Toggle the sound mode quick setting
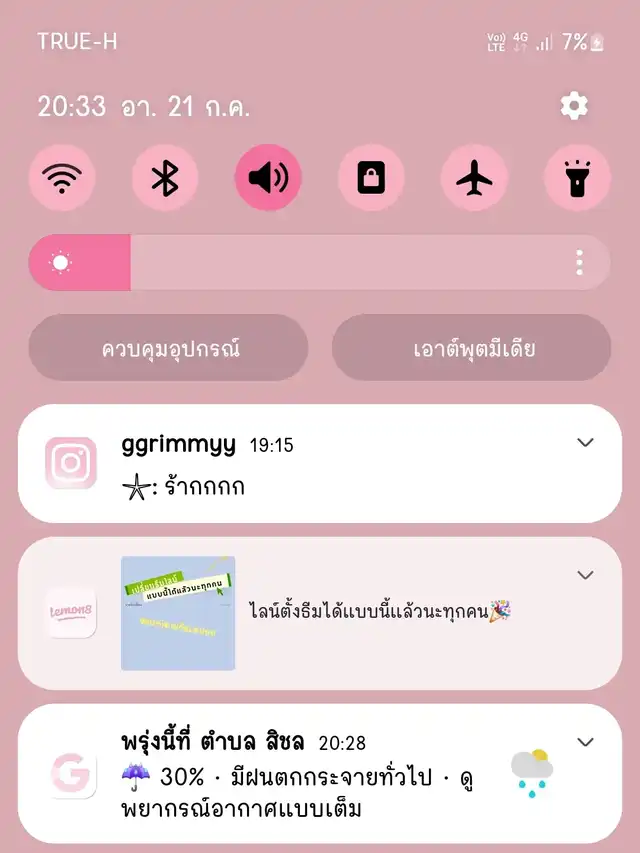Screen dimensions: 640x853 (x=268, y=178)
